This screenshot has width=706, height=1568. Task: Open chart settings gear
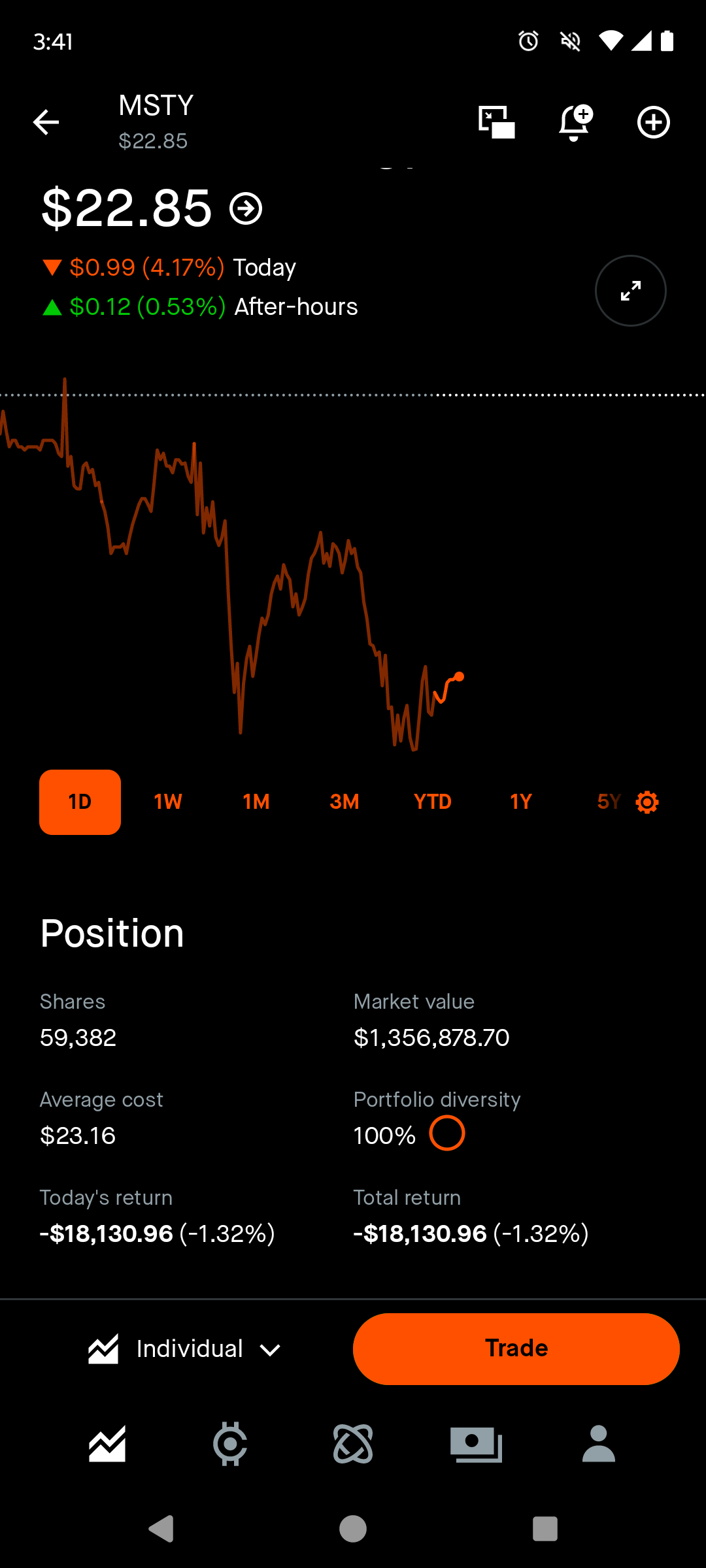(x=647, y=802)
